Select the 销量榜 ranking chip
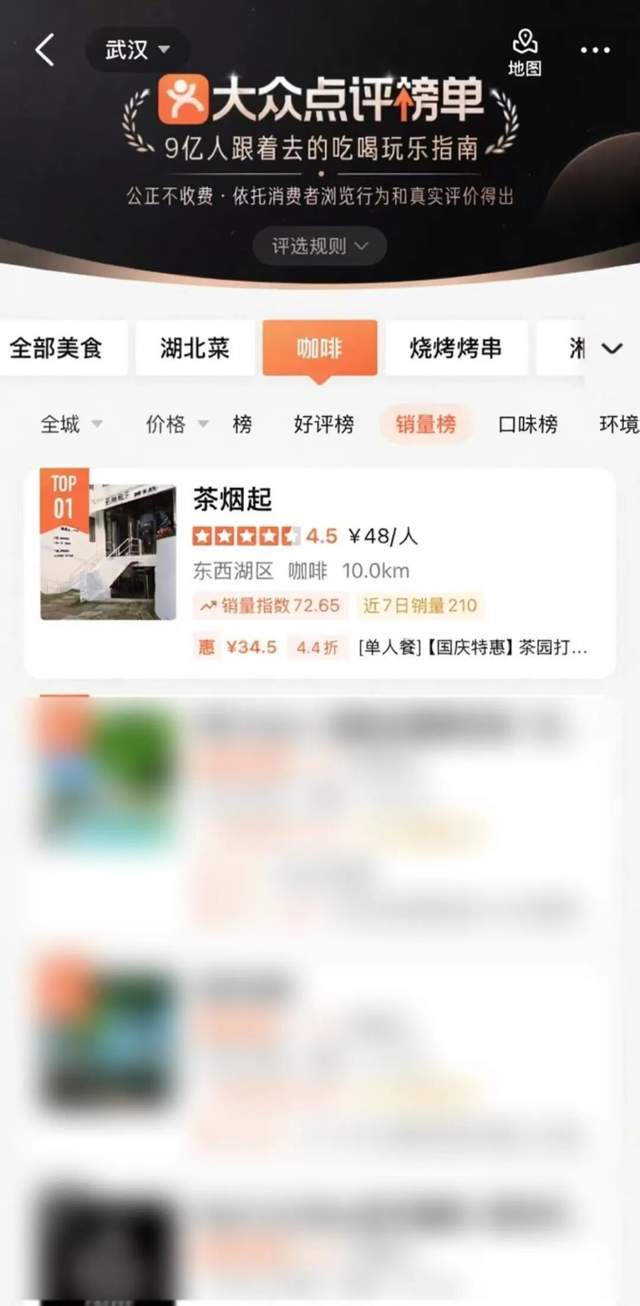640x1306 pixels. pos(426,424)
